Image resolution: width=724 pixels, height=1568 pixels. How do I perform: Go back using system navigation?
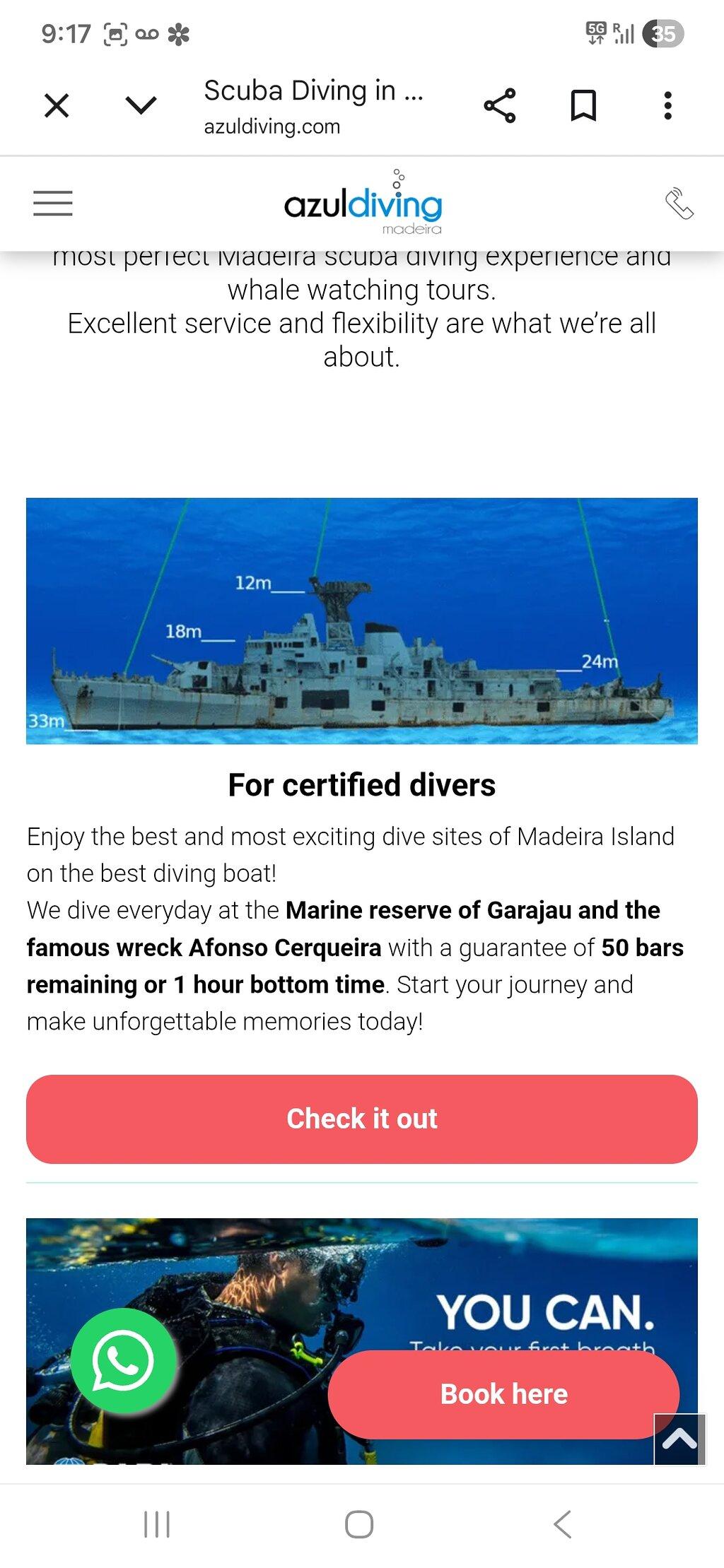pyautogui.click(x=563, y=1524)
